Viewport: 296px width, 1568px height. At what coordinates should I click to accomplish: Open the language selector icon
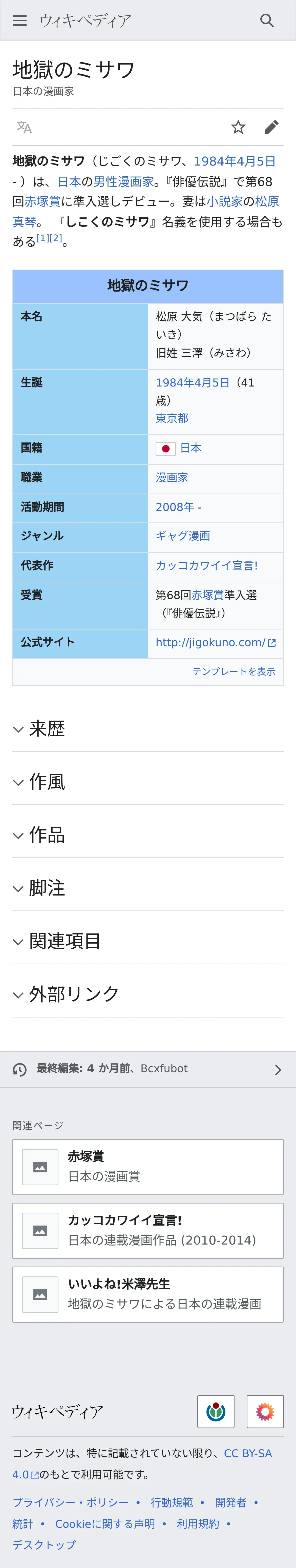click(24, 127)
